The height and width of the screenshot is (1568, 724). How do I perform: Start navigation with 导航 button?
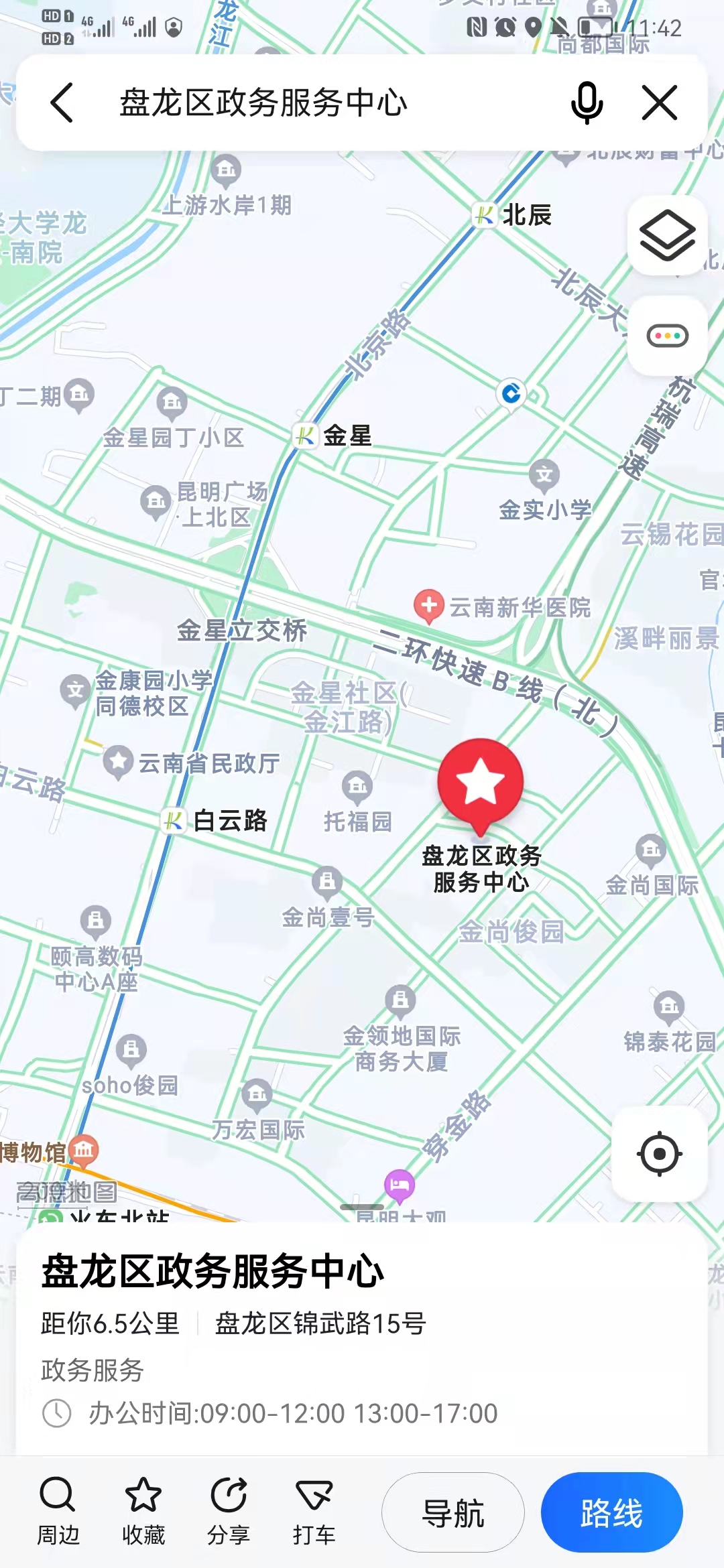click(453, 1512)
